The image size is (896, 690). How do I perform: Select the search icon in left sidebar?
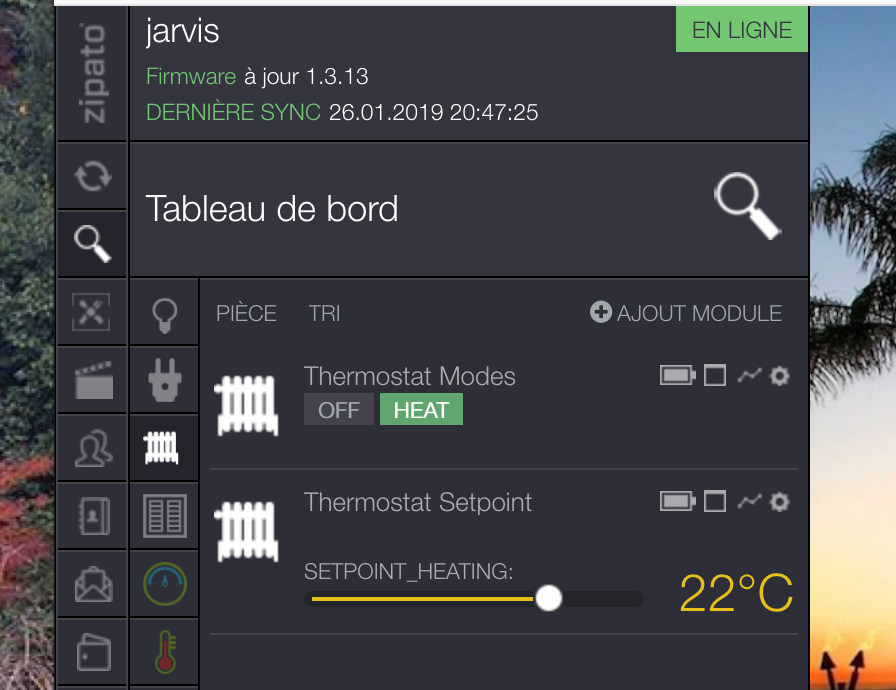[92, 242]
